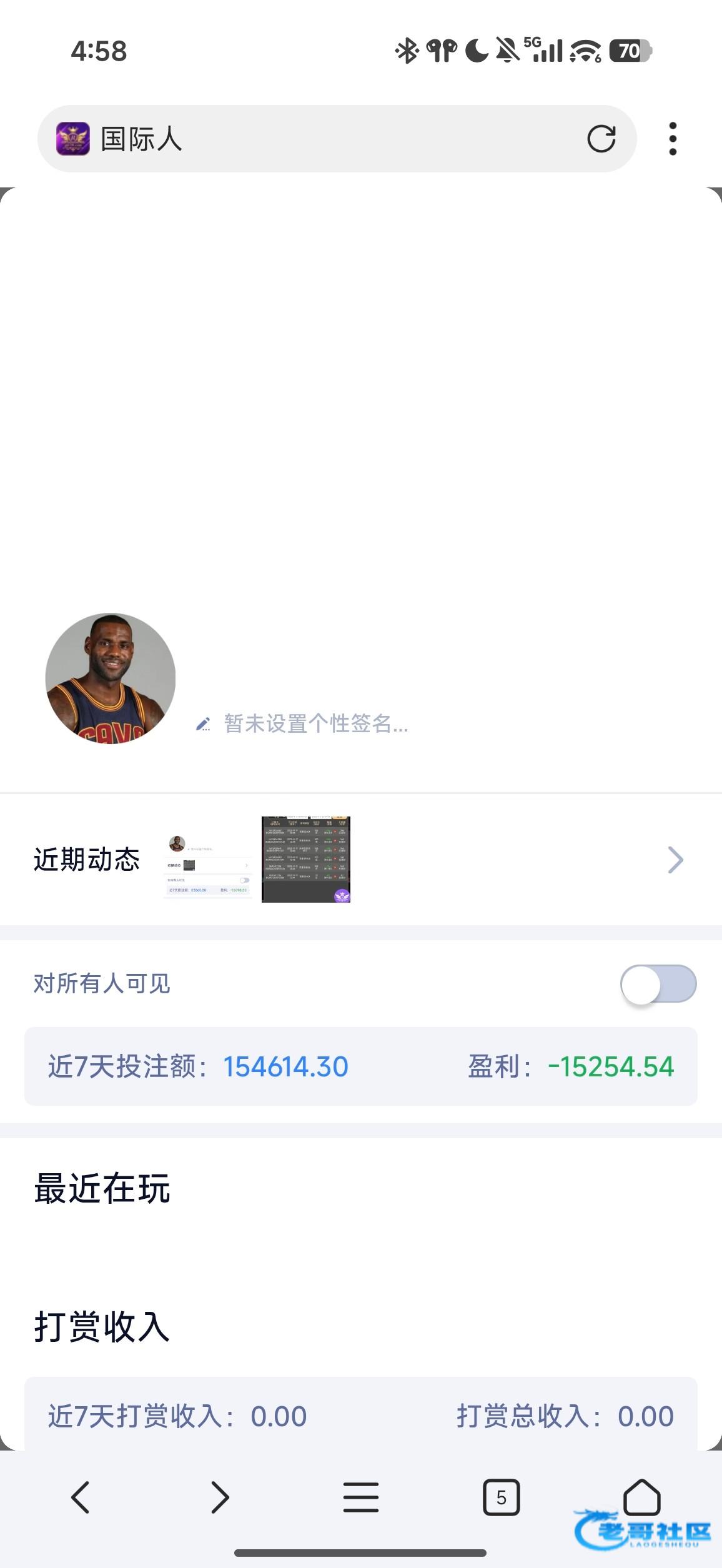Go forward with the browser forward arrow
This screenshot has height=1568, width=722.
[x=220, y=1497]
